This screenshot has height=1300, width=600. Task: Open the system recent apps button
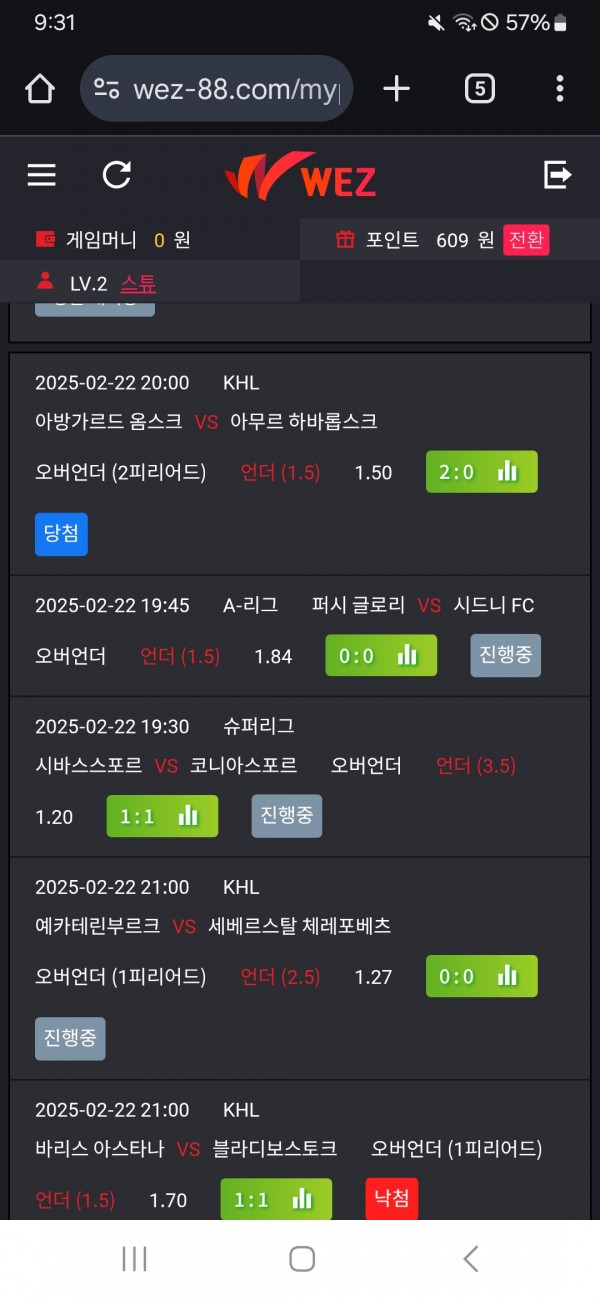[134, 1259]
